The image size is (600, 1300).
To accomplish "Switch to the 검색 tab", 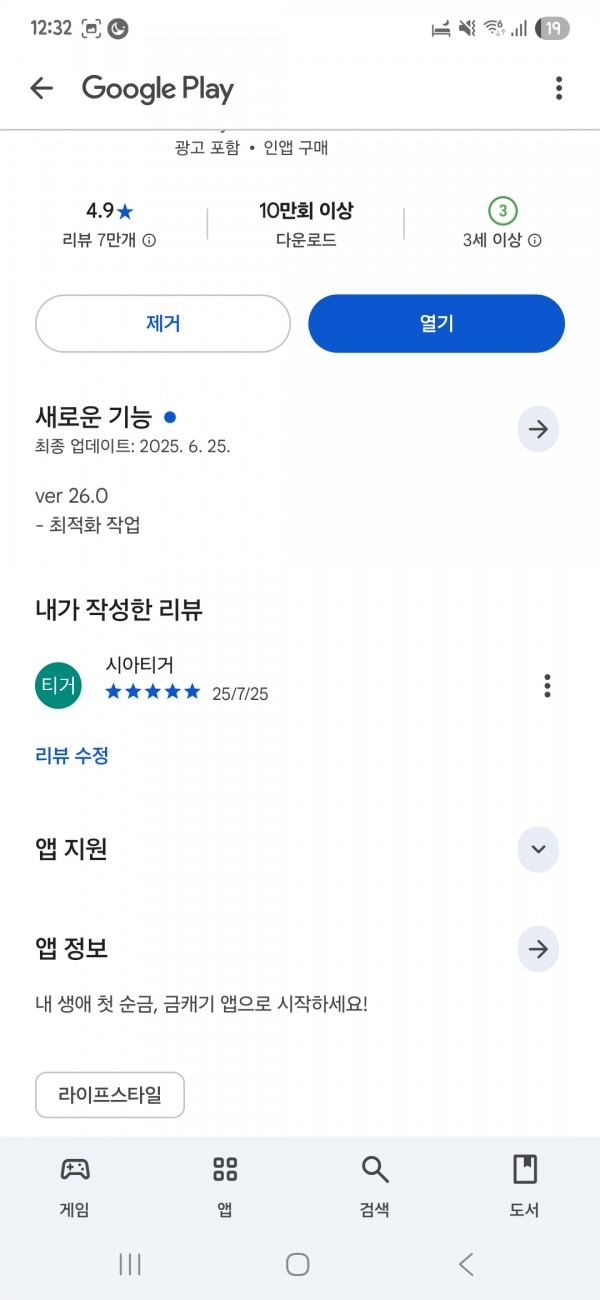I will [375, 1187].
